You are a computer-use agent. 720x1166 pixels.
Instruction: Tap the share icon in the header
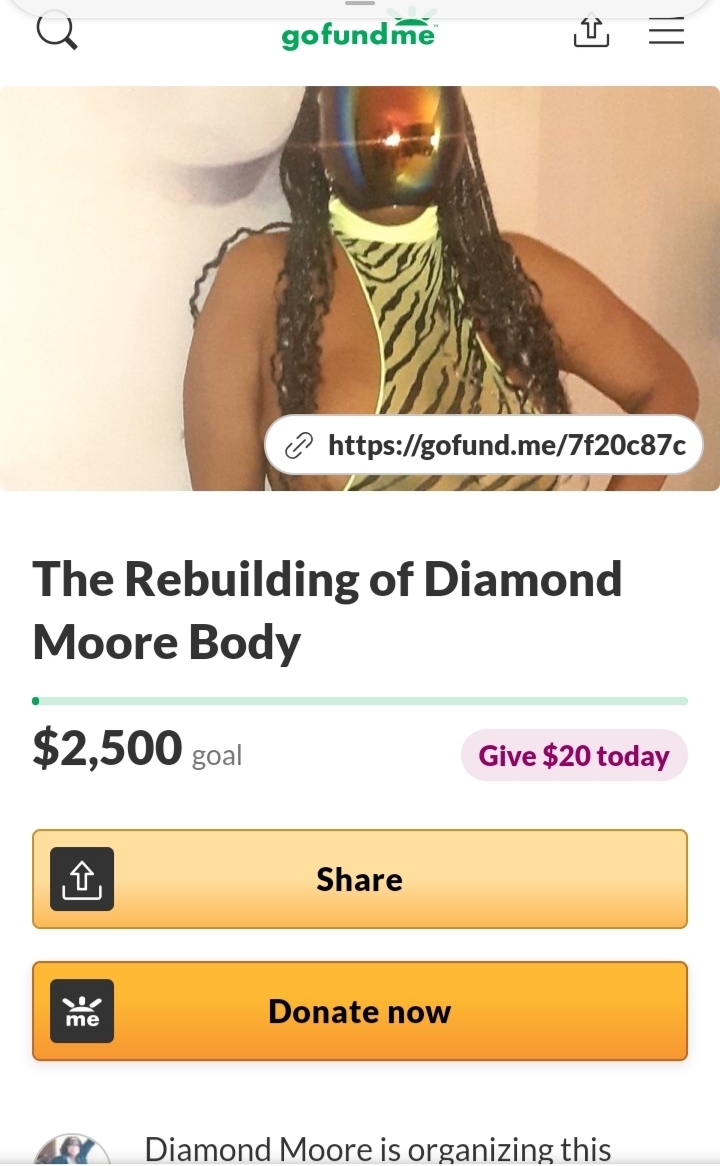click(x=591, y=31)
